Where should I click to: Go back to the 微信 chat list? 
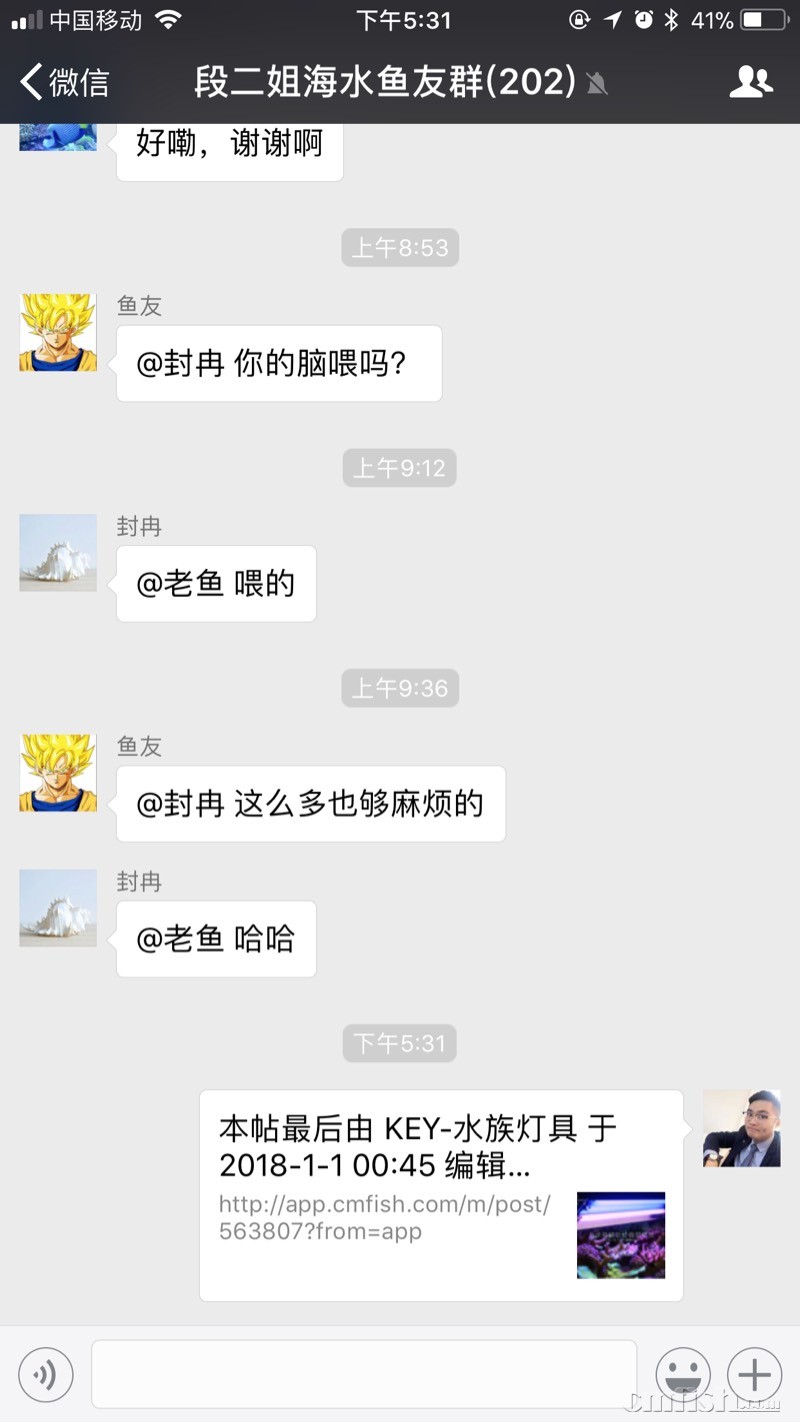(65, 82)
